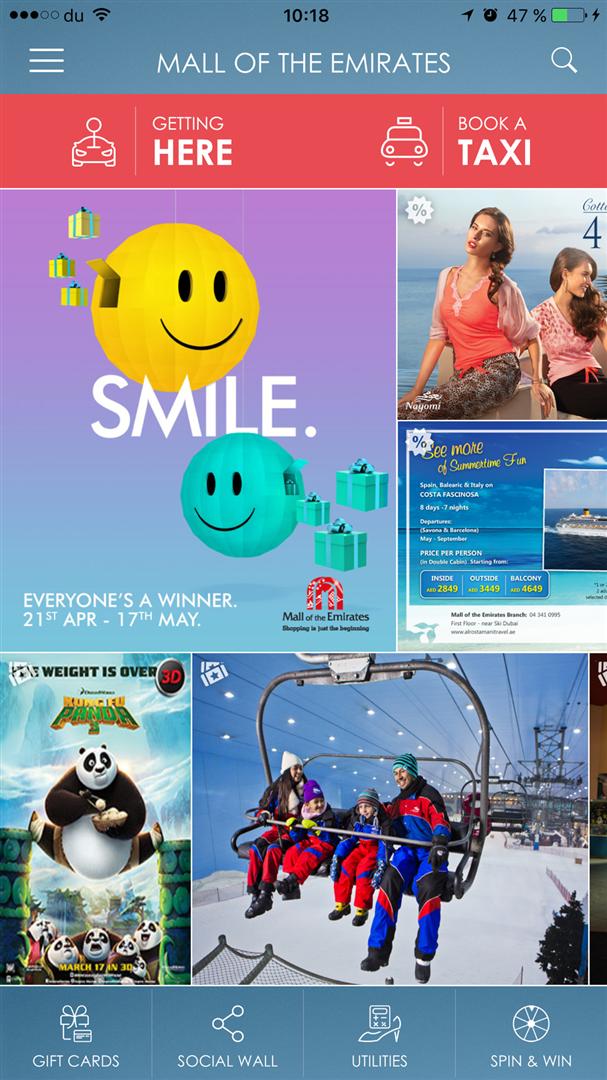This screenshot has width=607, height=1080.
Task: Open the search icon in header
Action: coord(564,61)
